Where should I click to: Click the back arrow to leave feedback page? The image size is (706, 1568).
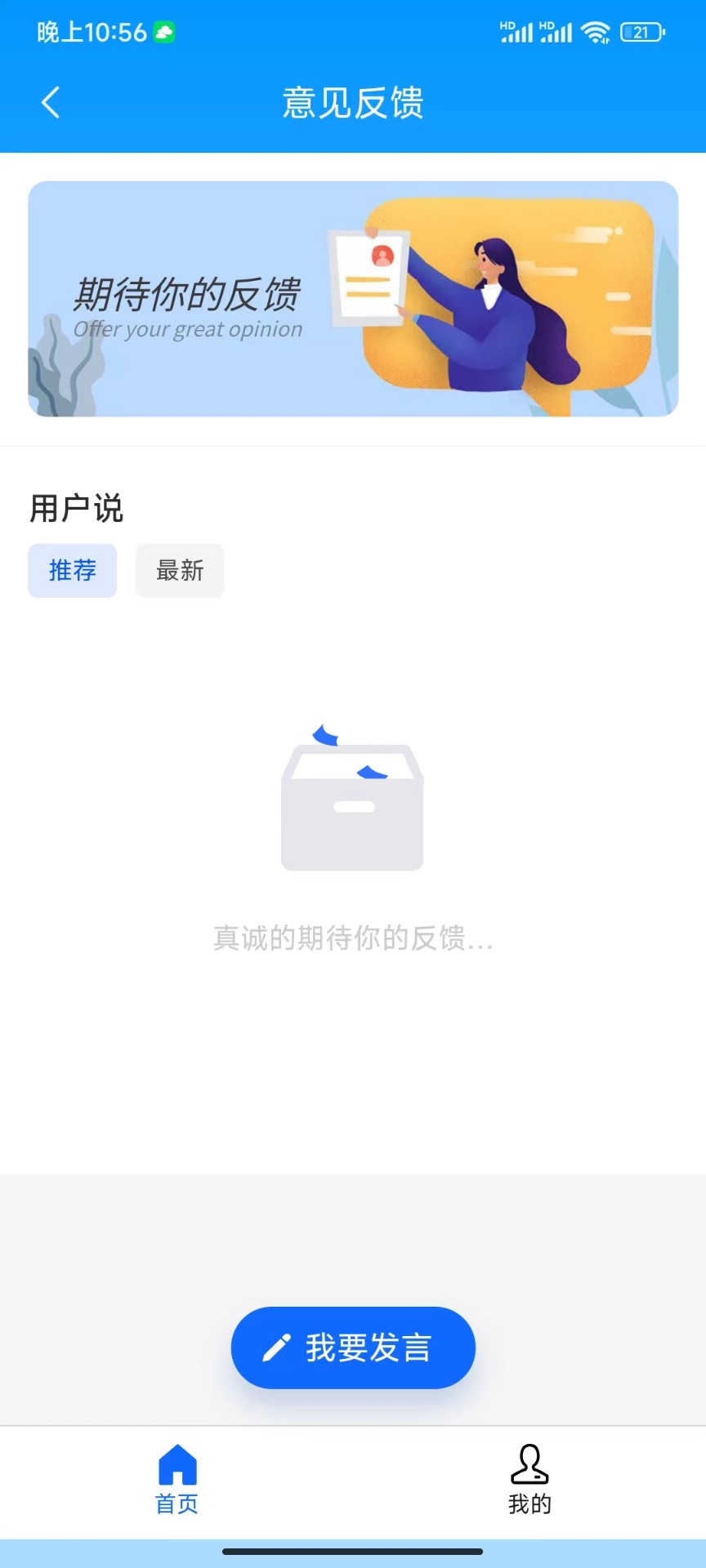tap(51, 101)
